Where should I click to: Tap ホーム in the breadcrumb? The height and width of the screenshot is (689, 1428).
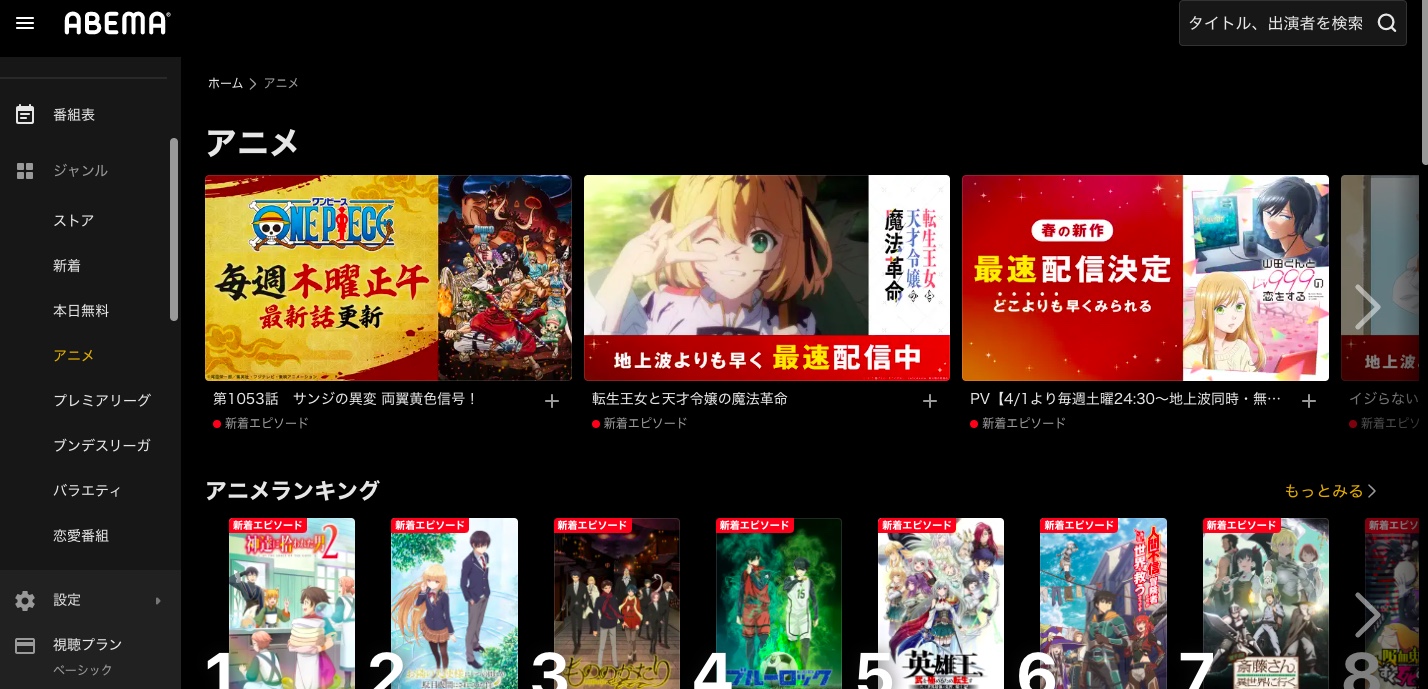point(225,83)
